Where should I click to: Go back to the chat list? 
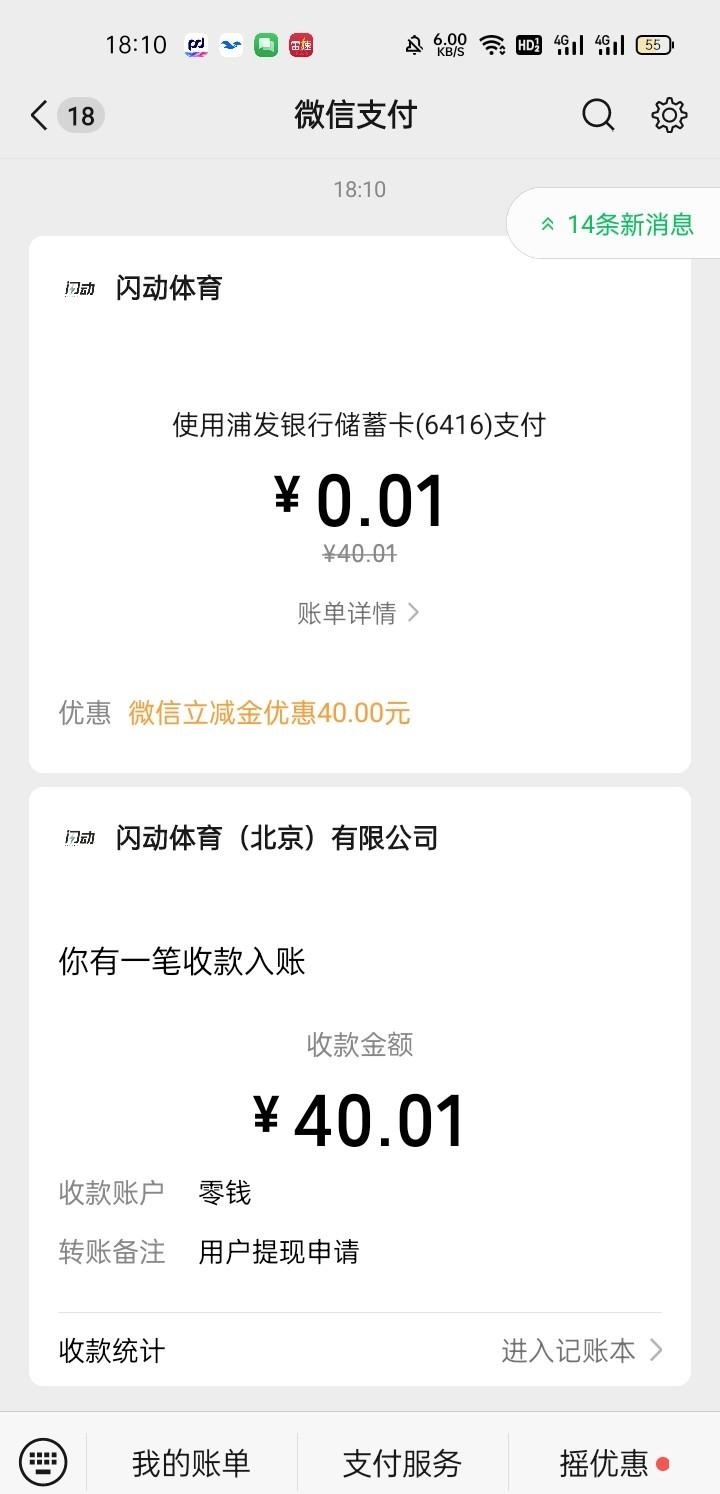[40, 116]
